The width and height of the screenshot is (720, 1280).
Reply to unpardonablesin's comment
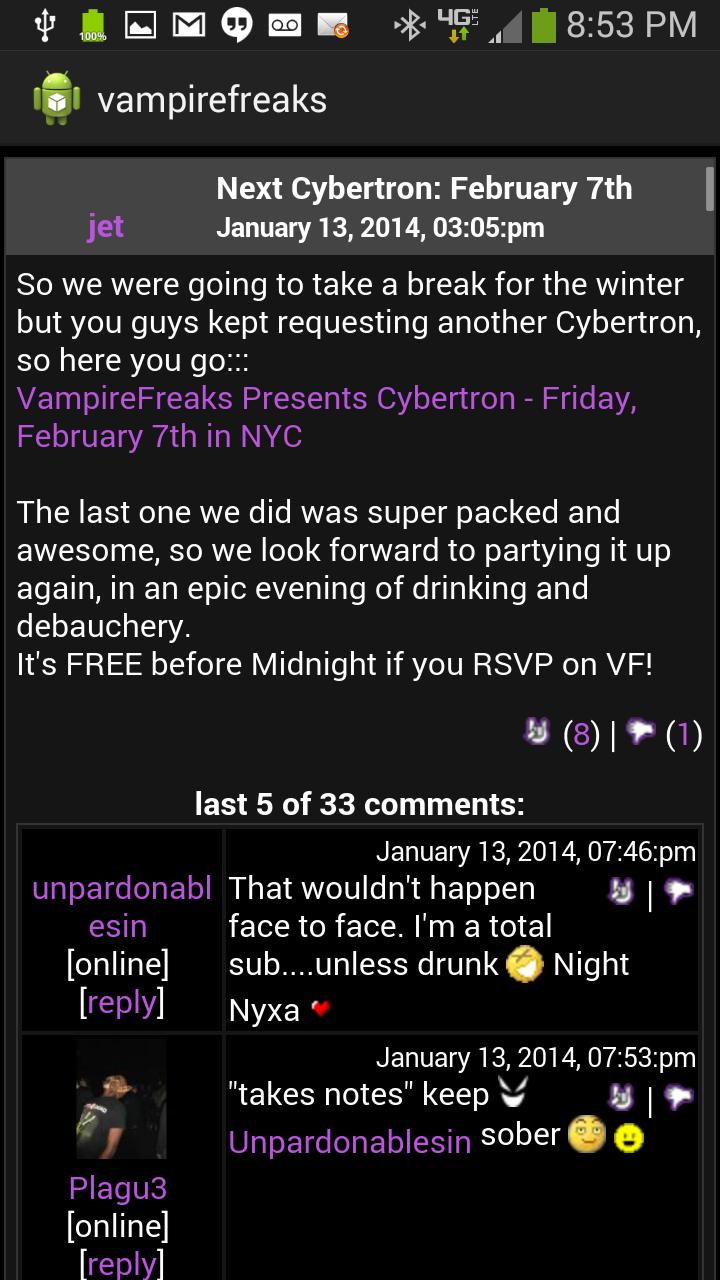(x=122, y=1002)
